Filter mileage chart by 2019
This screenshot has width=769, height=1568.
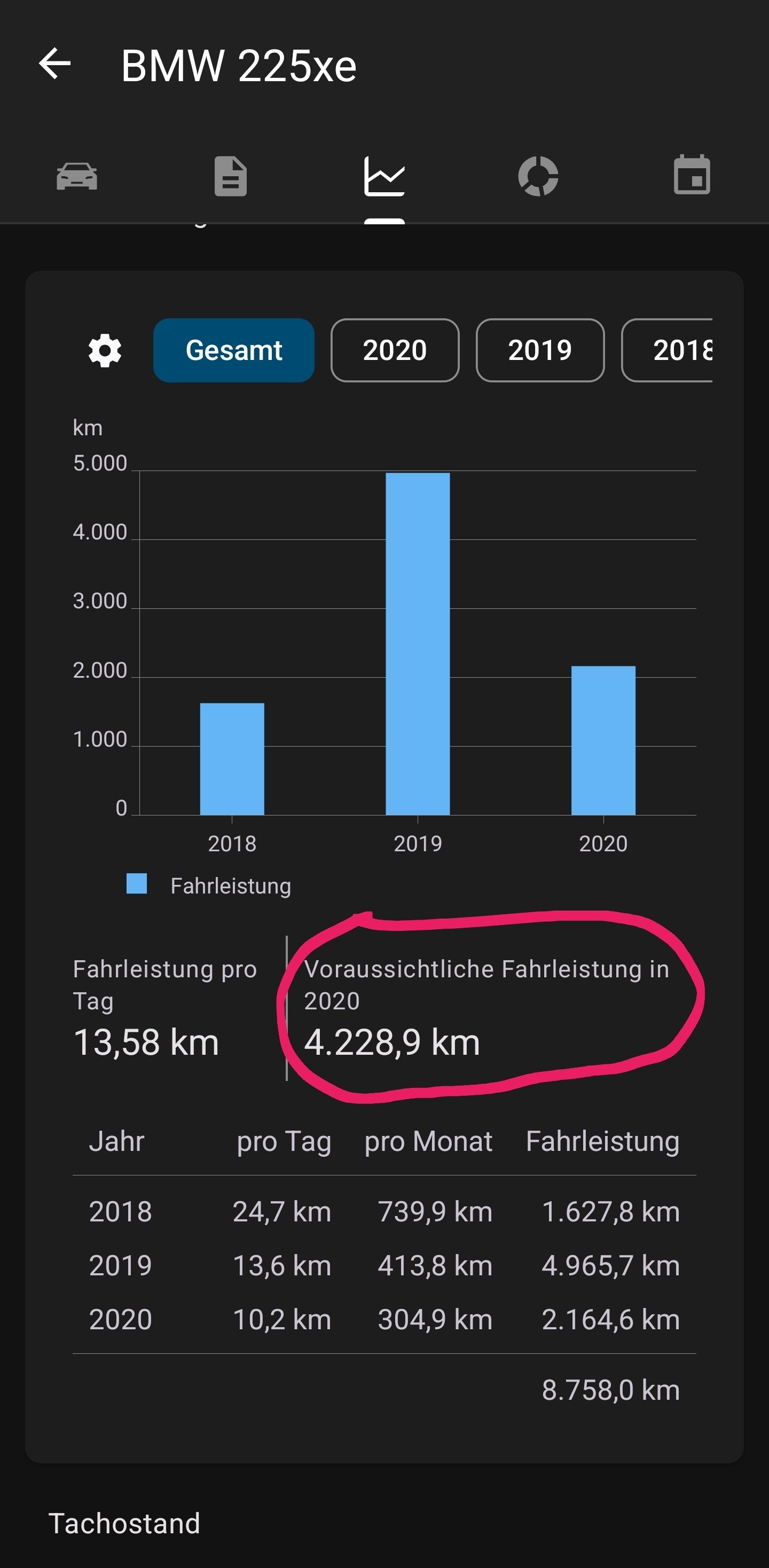point(540,350)
